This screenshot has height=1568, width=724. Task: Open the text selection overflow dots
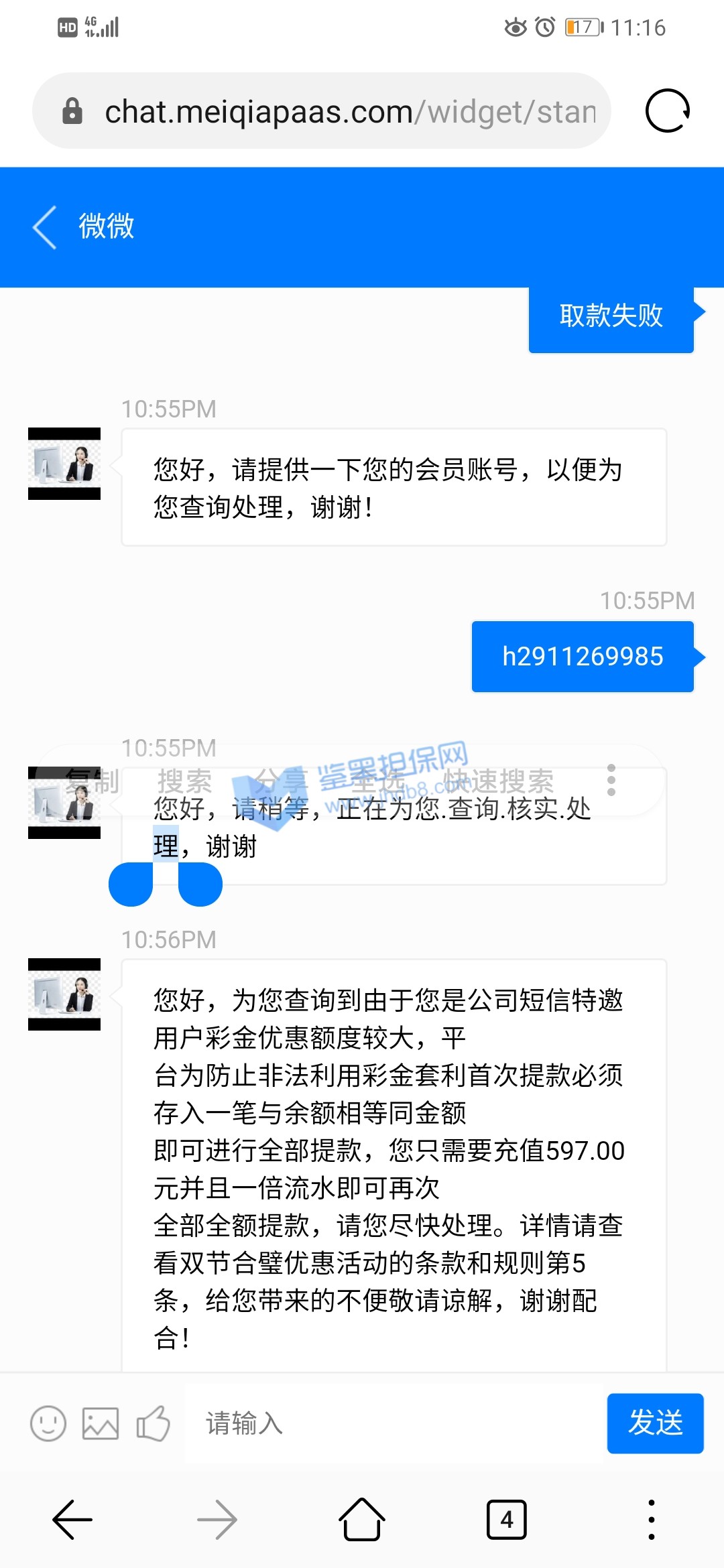pos(611,780)
